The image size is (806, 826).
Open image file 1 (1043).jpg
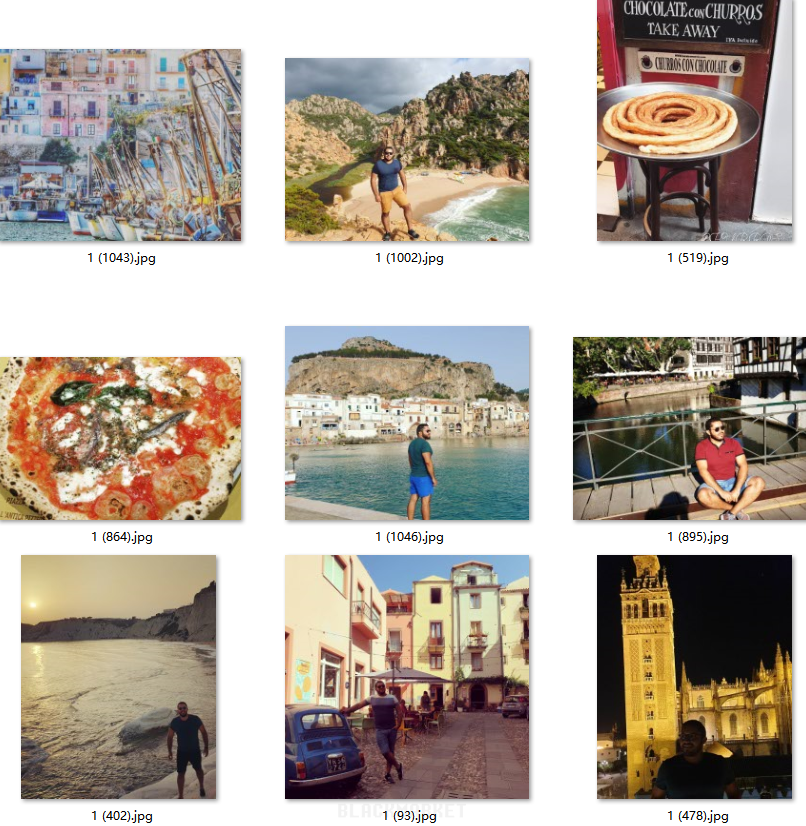pyautogui.click(x=120, y=145)
